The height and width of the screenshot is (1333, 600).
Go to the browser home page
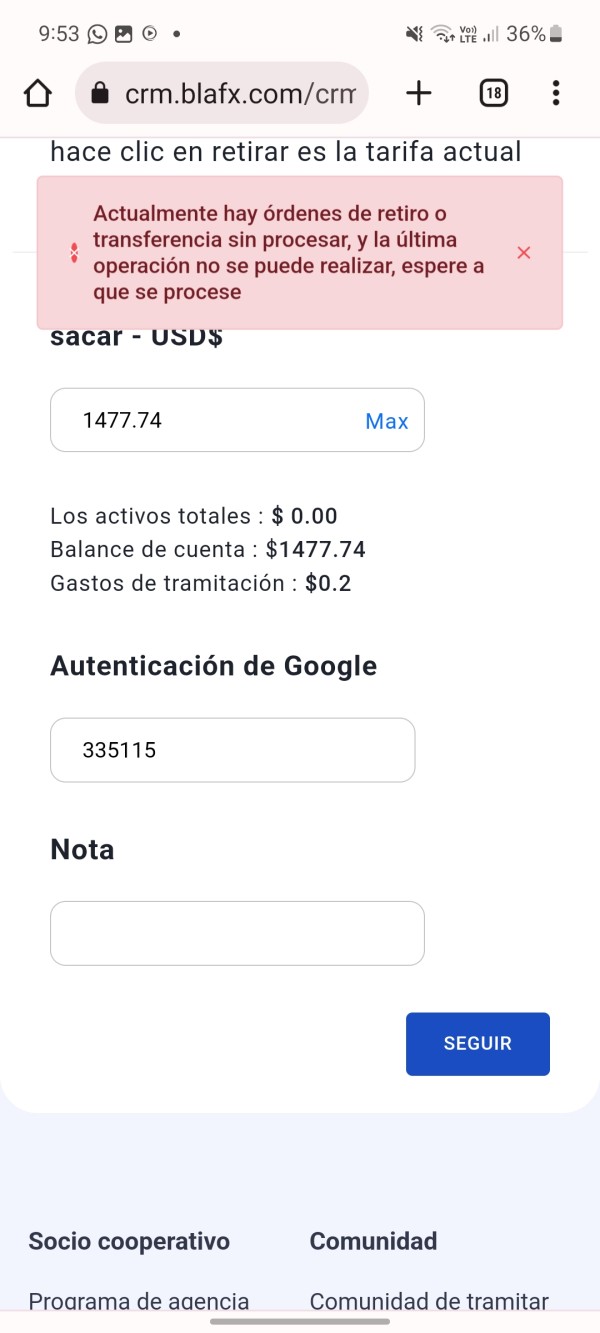click(x=37, y=94)
